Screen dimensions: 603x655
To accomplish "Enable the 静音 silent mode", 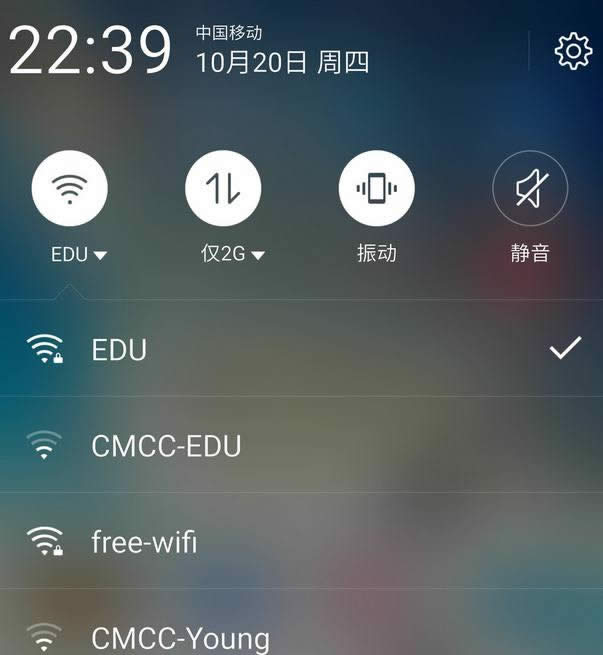I will [530, 188].
